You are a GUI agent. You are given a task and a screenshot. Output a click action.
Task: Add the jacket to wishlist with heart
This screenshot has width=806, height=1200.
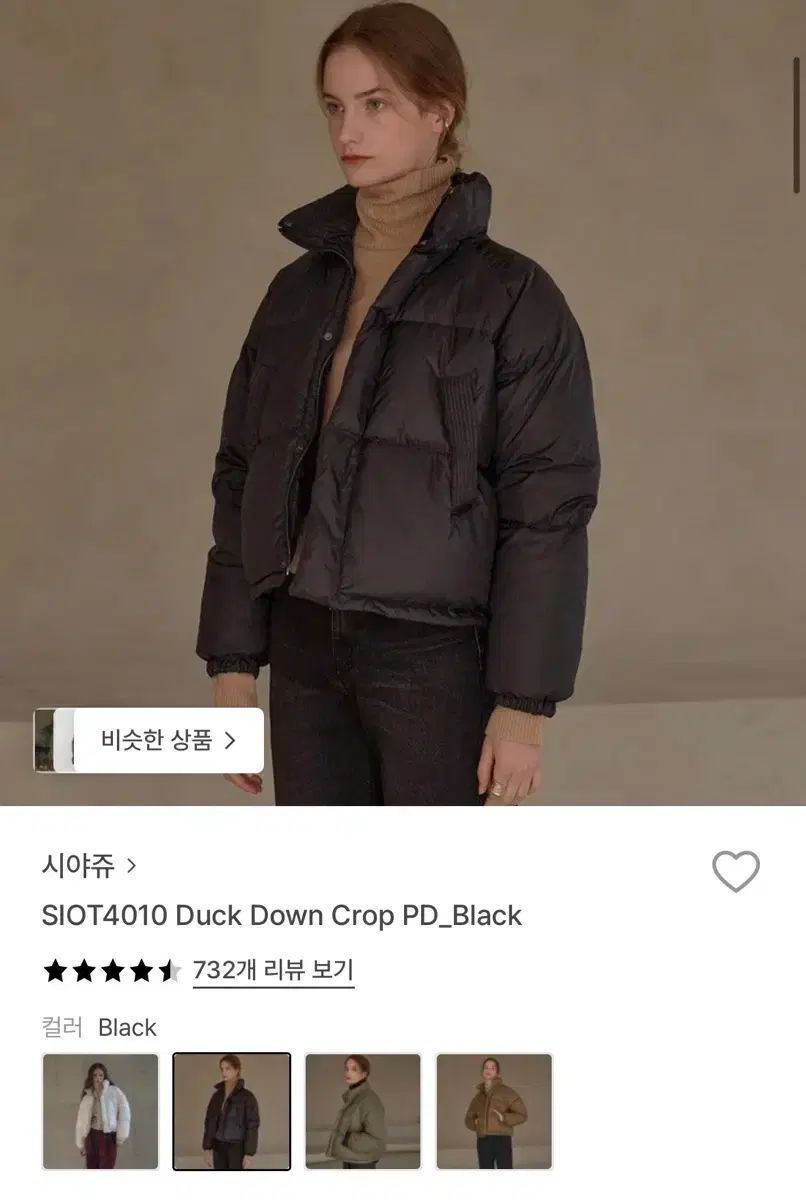pyautogui.click(x=735, y=871)
